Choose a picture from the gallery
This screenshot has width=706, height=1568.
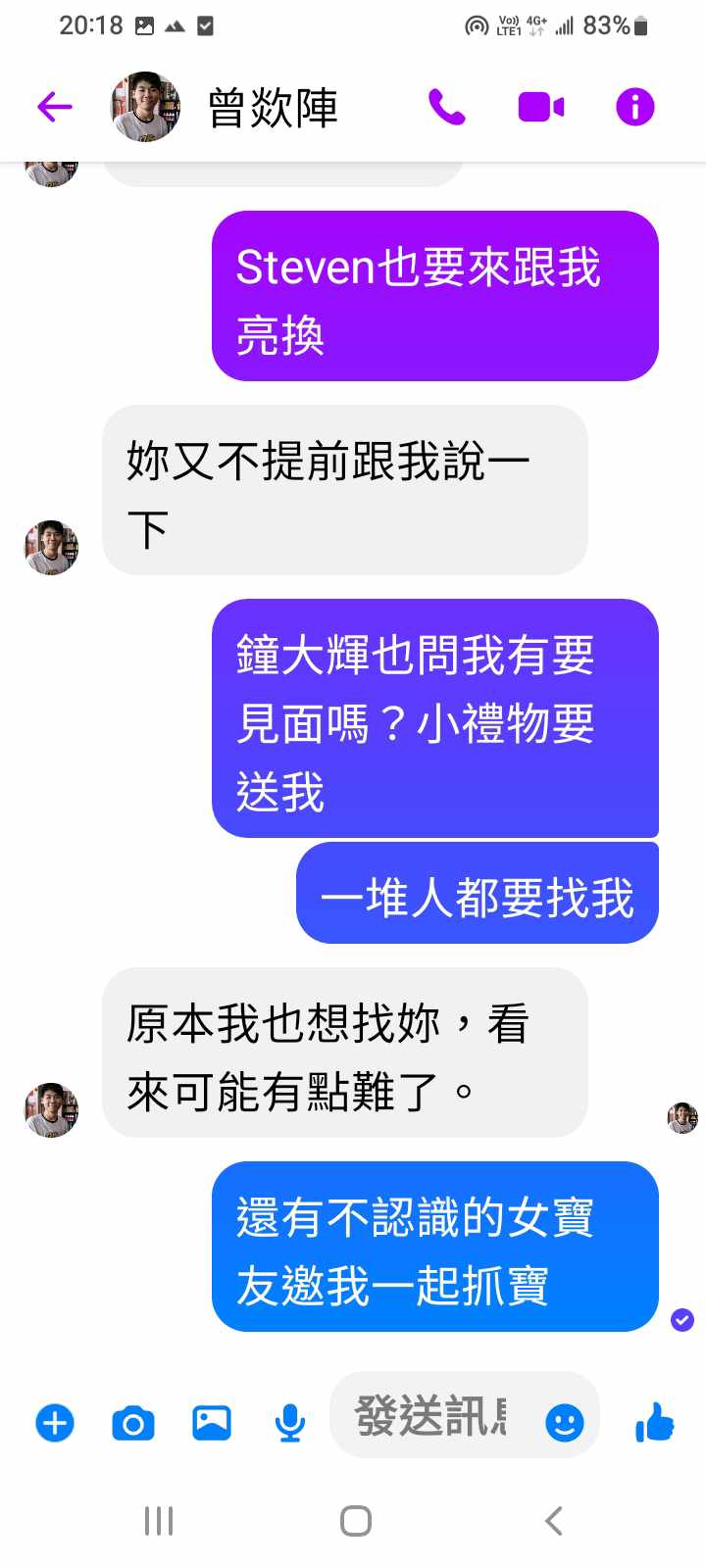[x=212, y=1423]
